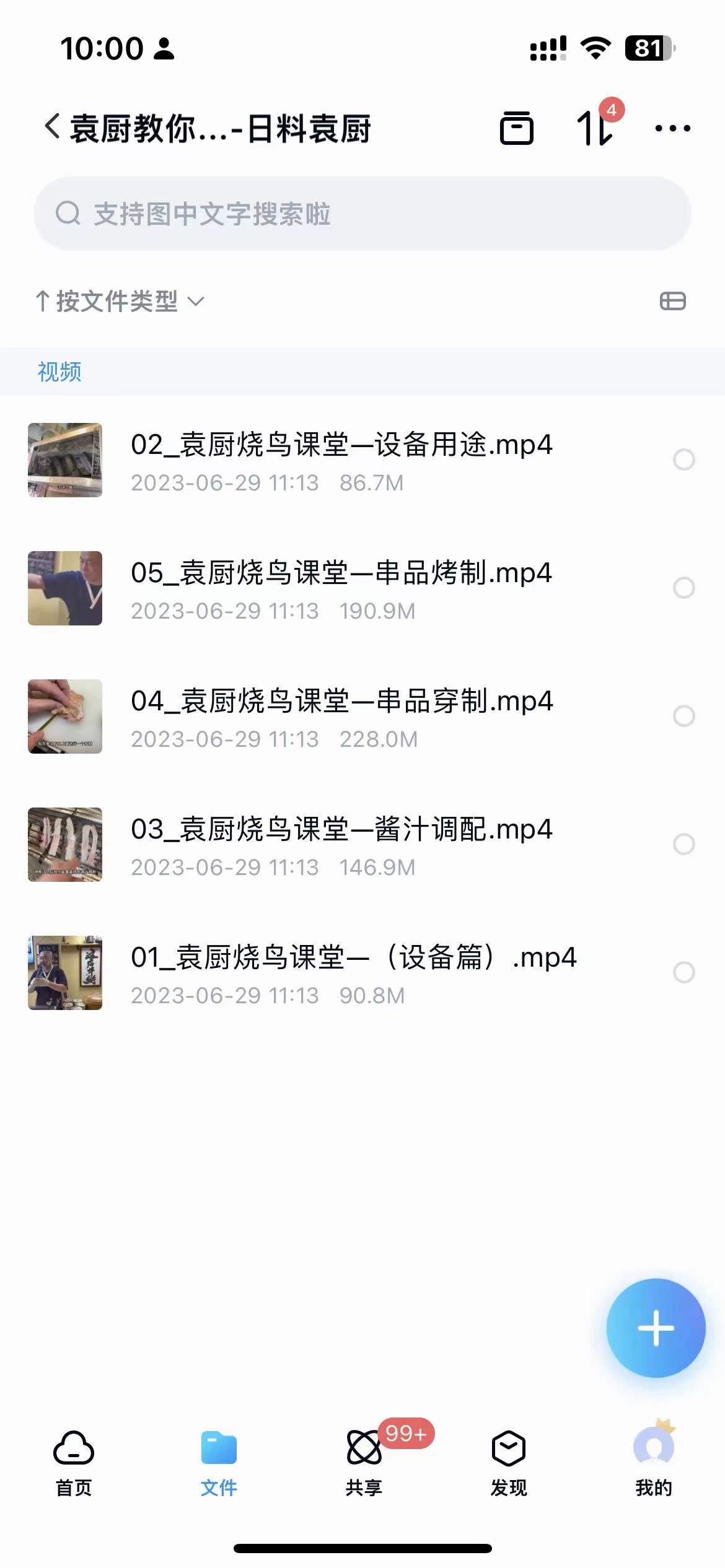Viewport: 725px width, 1568px height.
Task: Tap the blue plus add button
Action: [x=656, y=1328]
